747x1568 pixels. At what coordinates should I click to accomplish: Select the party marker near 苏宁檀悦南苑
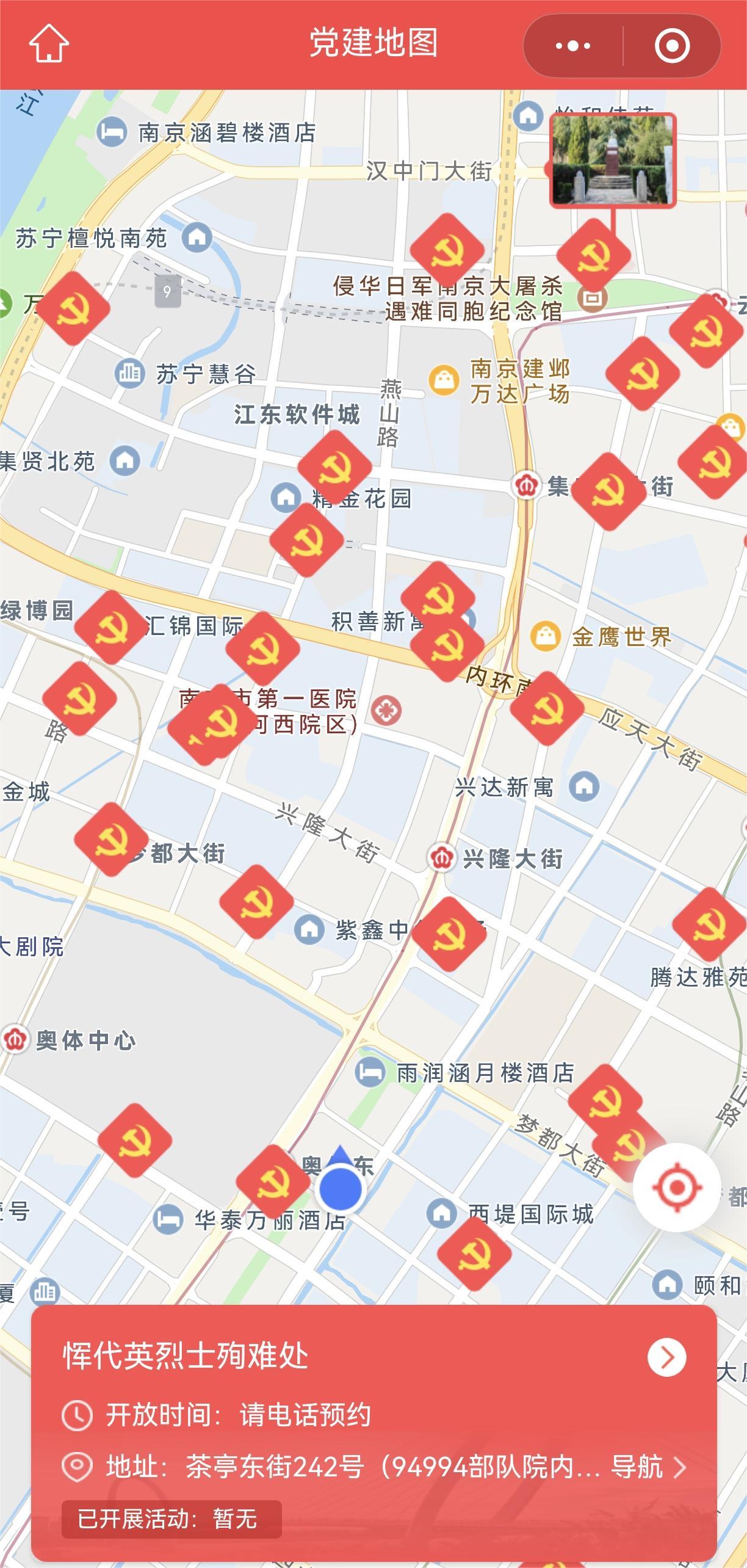tap(73, 308)
